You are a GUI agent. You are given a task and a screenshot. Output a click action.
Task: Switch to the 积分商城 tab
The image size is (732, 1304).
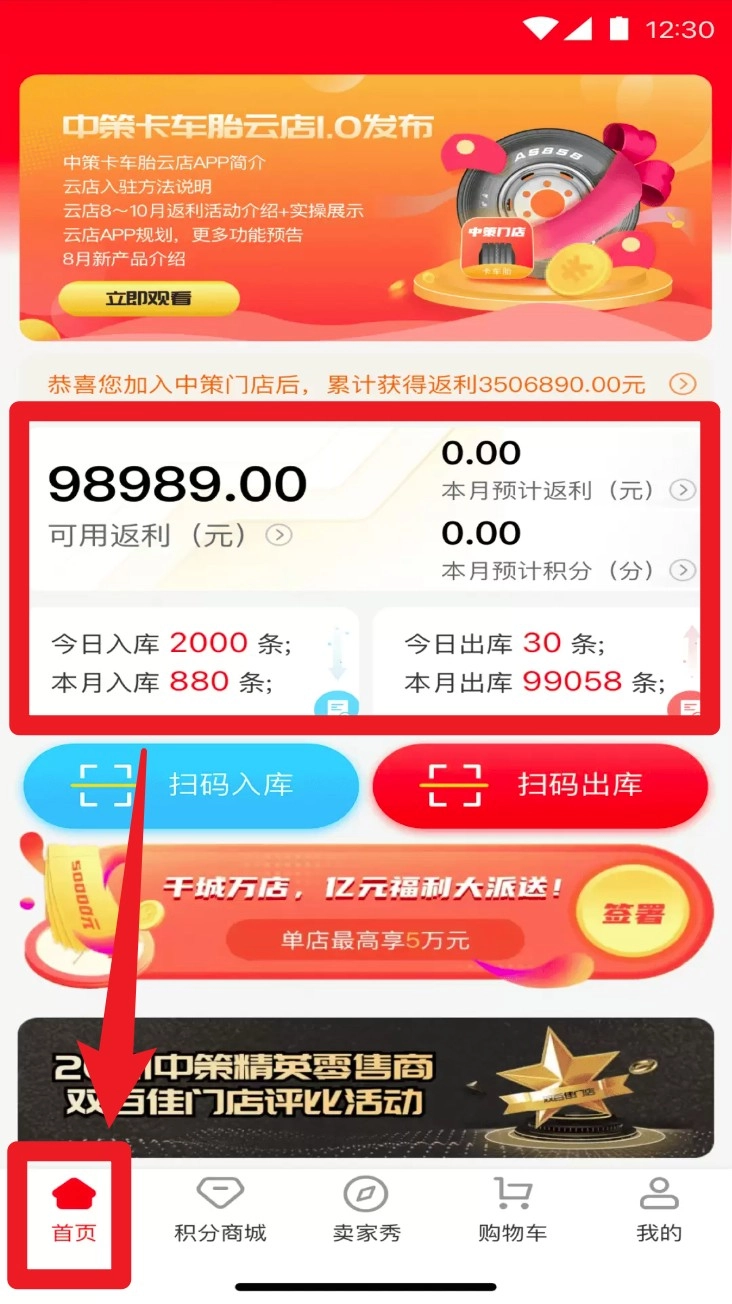(220, 1209)
